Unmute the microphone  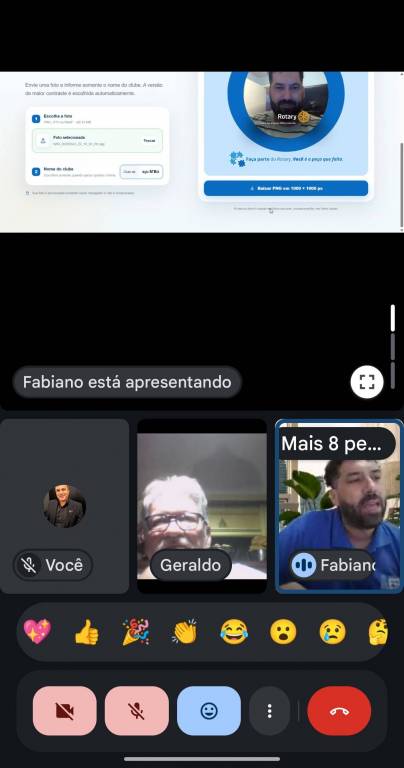(x=137, y=711)
